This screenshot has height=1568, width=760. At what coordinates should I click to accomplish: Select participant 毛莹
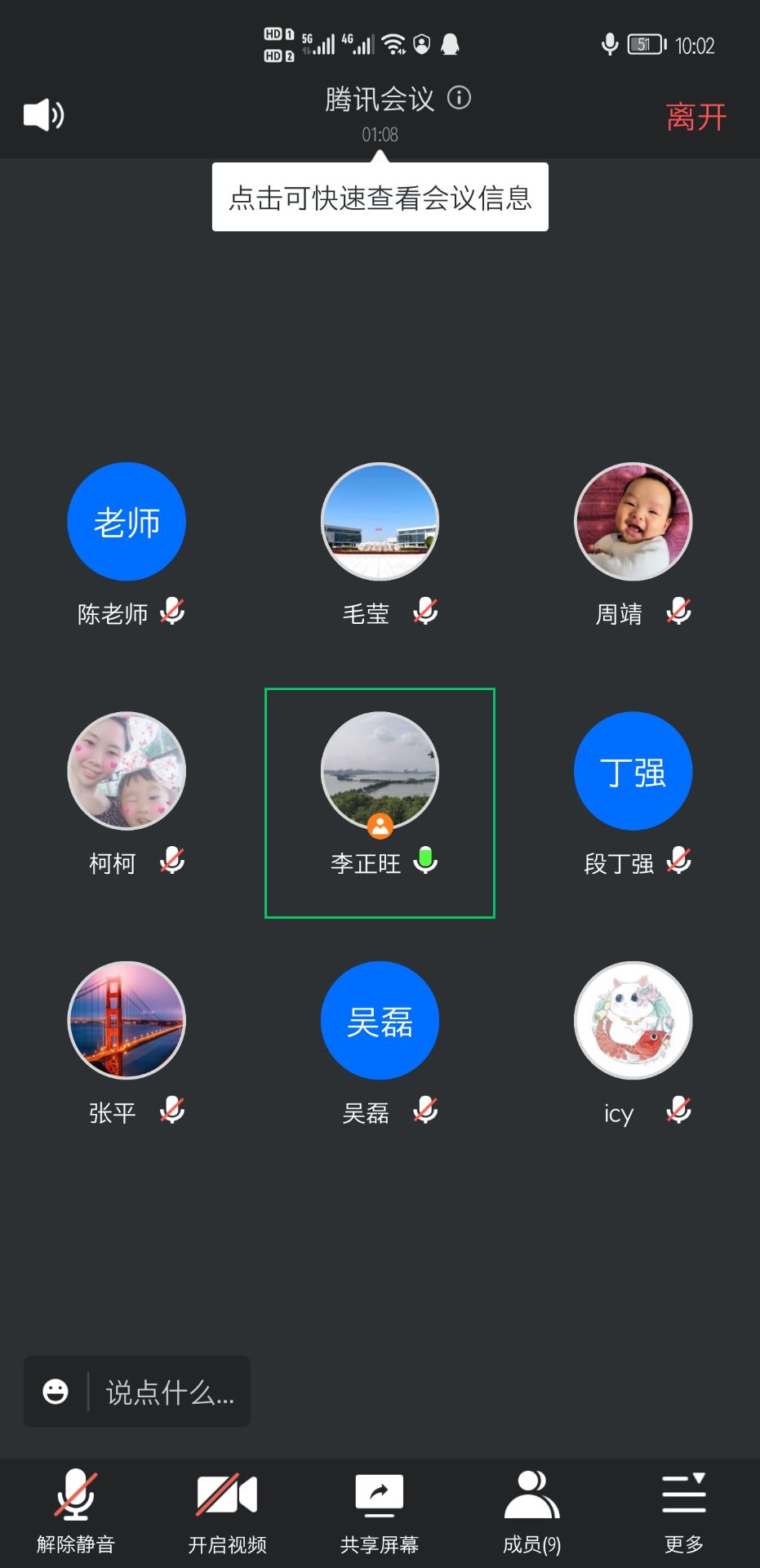coord(380,522)
